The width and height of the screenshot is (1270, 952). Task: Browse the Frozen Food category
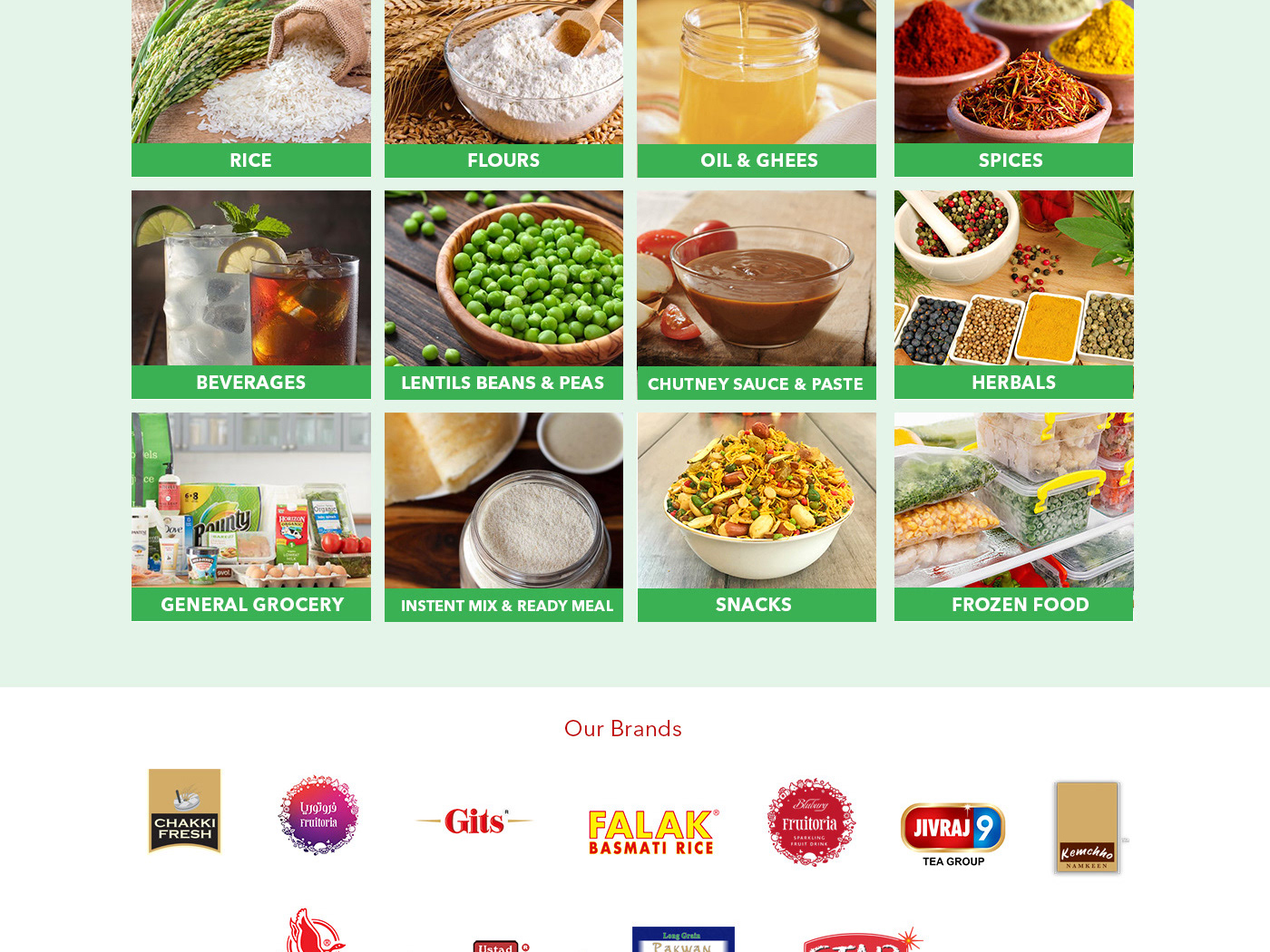[1013, 516]
